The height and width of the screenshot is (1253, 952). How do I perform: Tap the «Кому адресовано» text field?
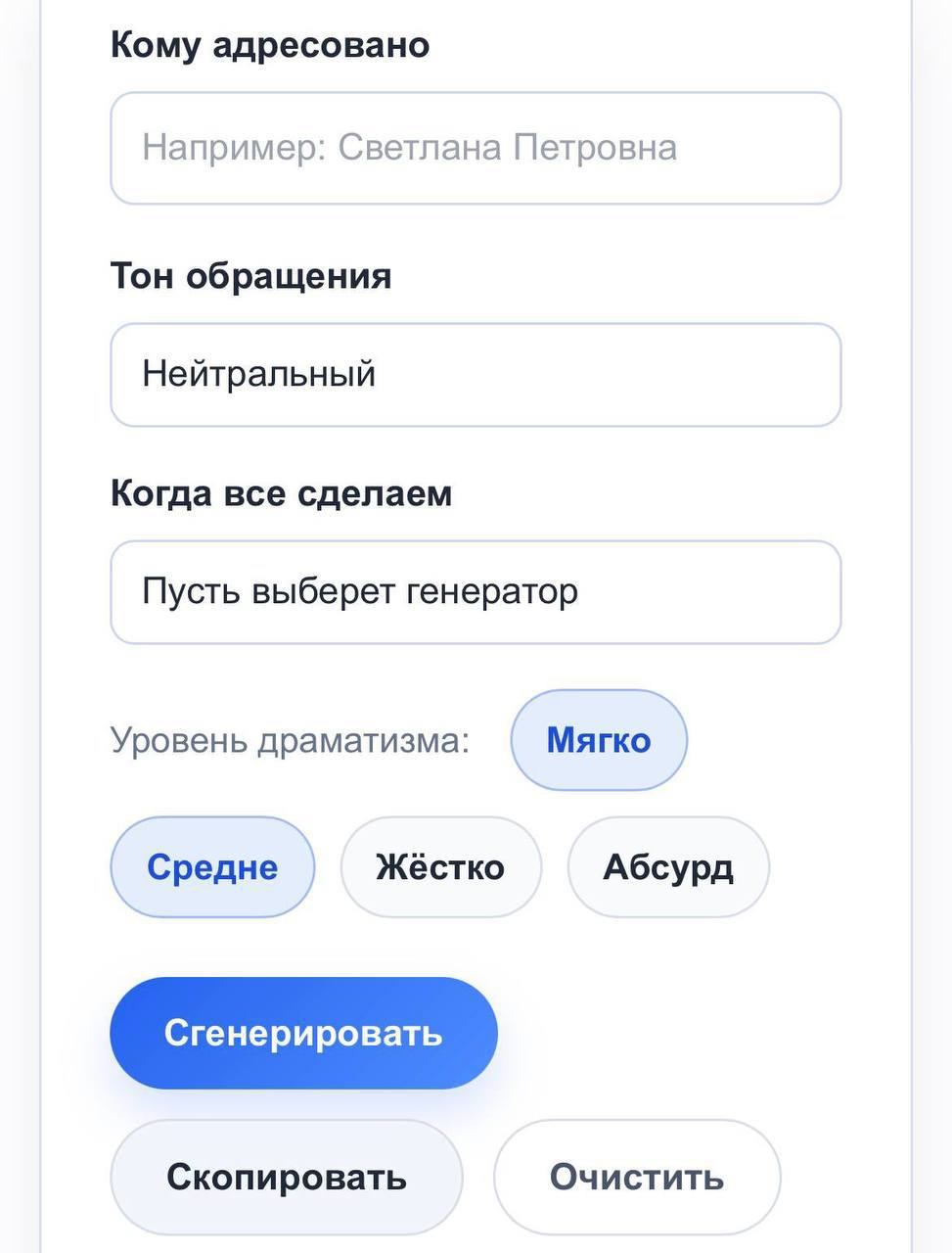click(x=476, y=149)
